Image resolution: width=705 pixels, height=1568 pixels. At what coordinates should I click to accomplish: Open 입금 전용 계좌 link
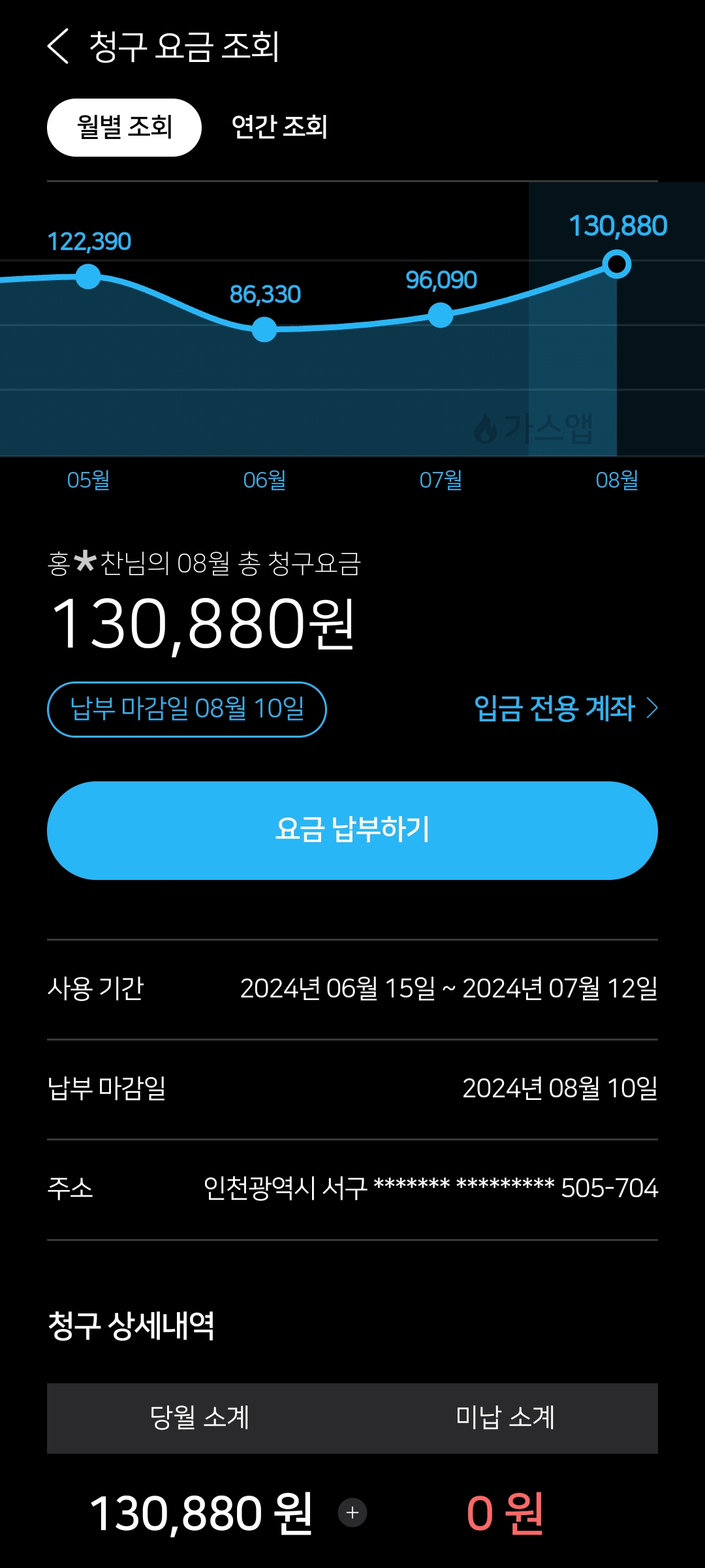pos(565,708)
